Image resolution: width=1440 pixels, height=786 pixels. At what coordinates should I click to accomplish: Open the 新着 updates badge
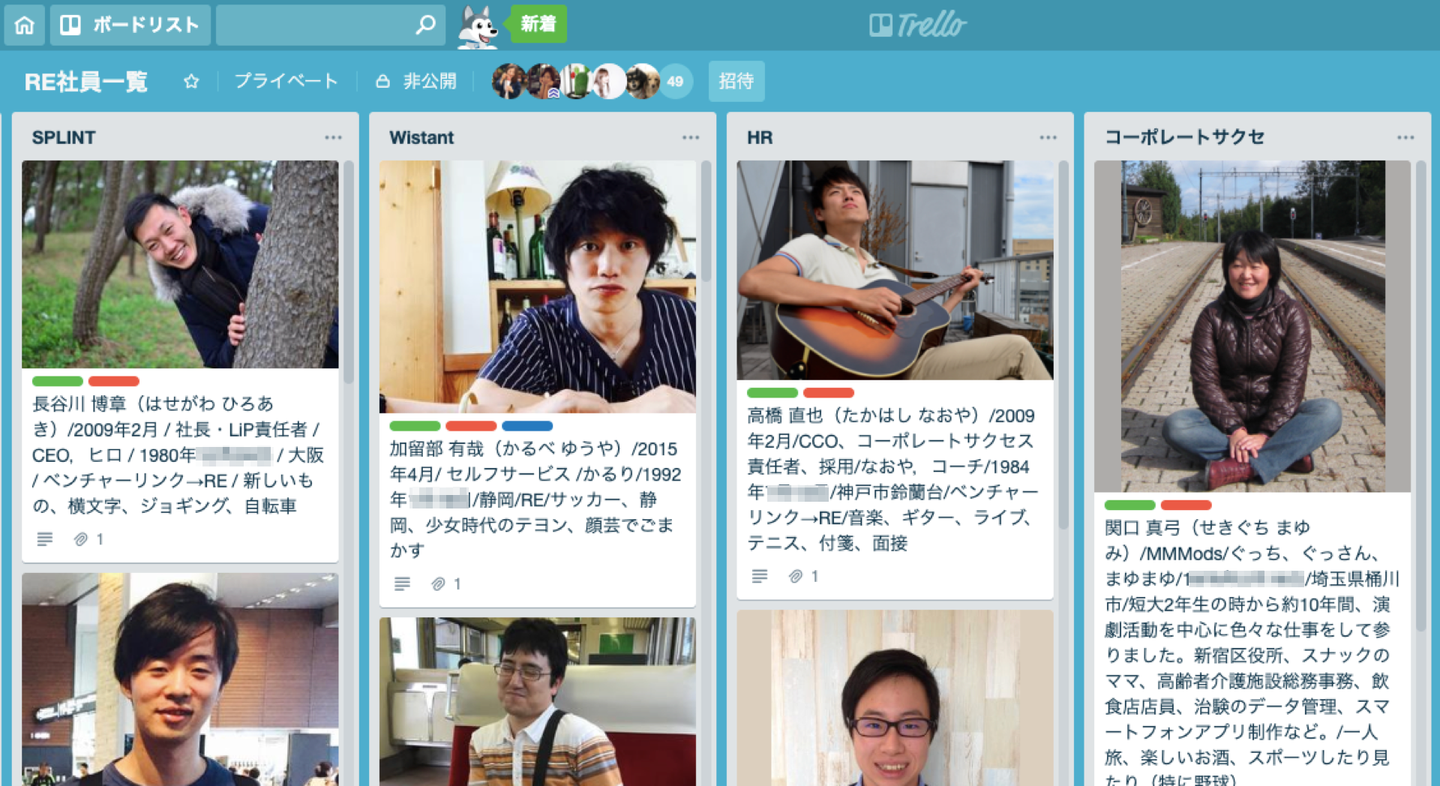[x=538, y=25]
